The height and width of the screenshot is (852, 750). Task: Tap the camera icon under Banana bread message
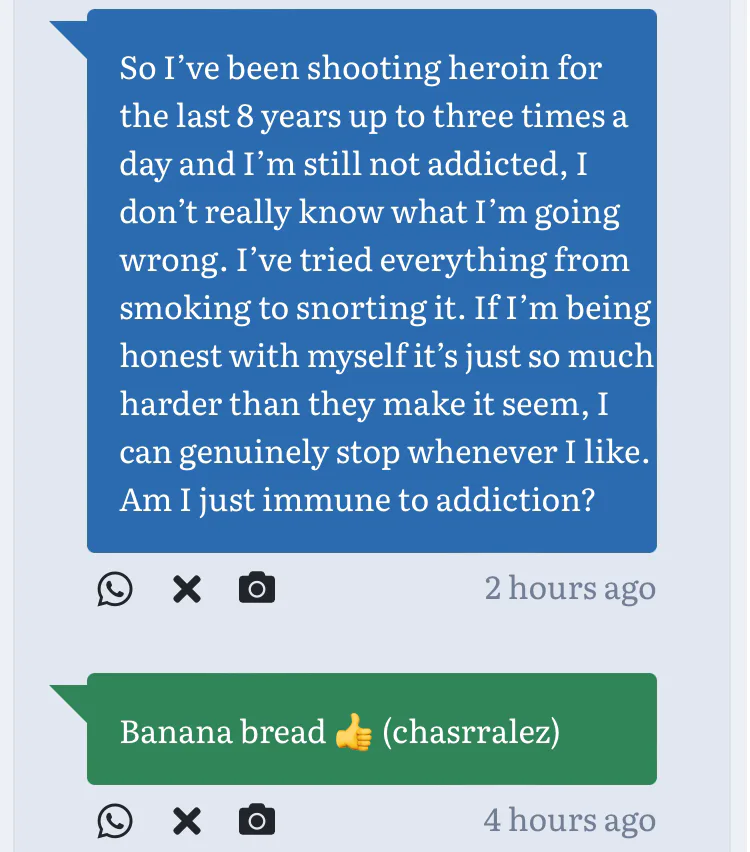[257, 821]
